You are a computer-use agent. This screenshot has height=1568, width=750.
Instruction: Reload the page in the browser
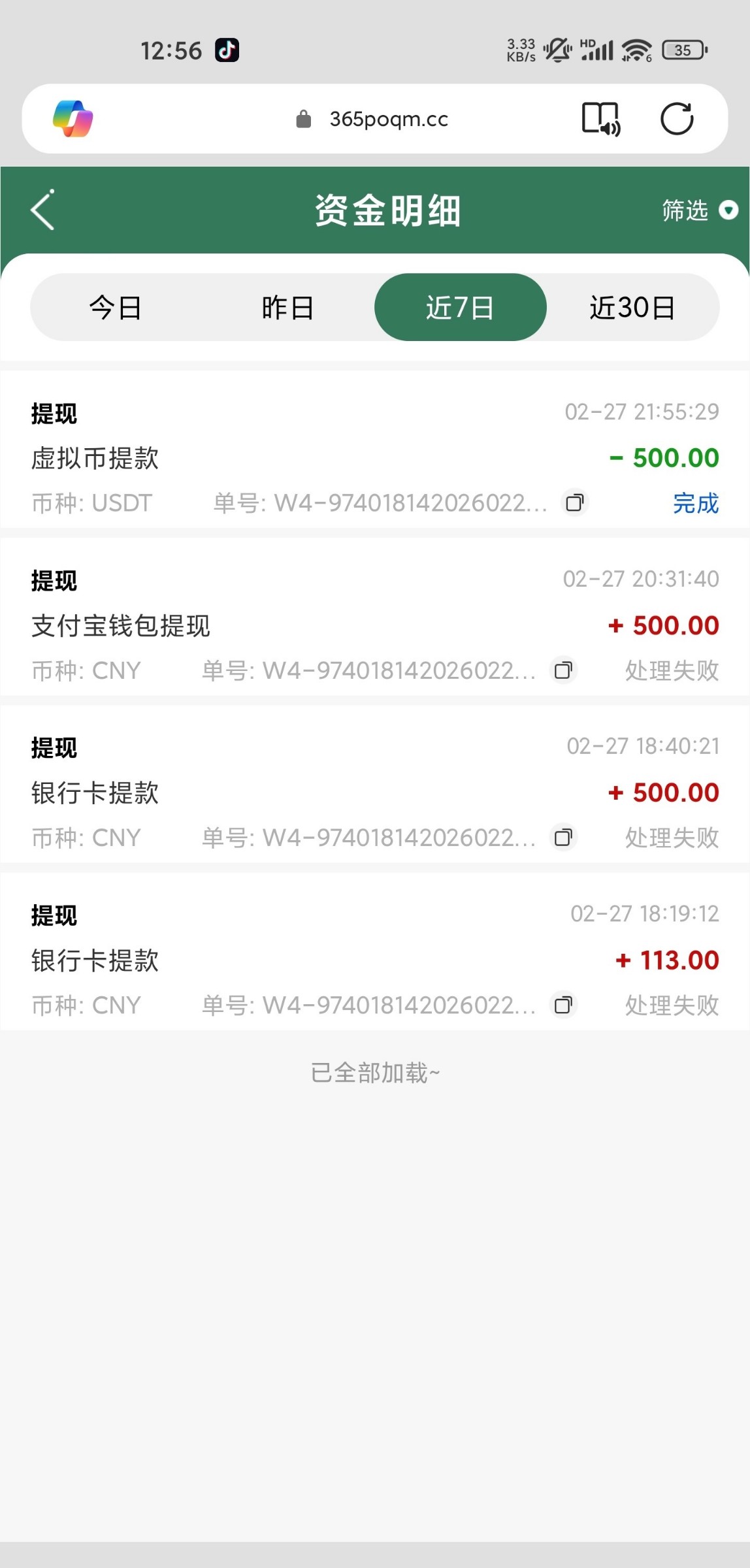(x=677, y=119)
